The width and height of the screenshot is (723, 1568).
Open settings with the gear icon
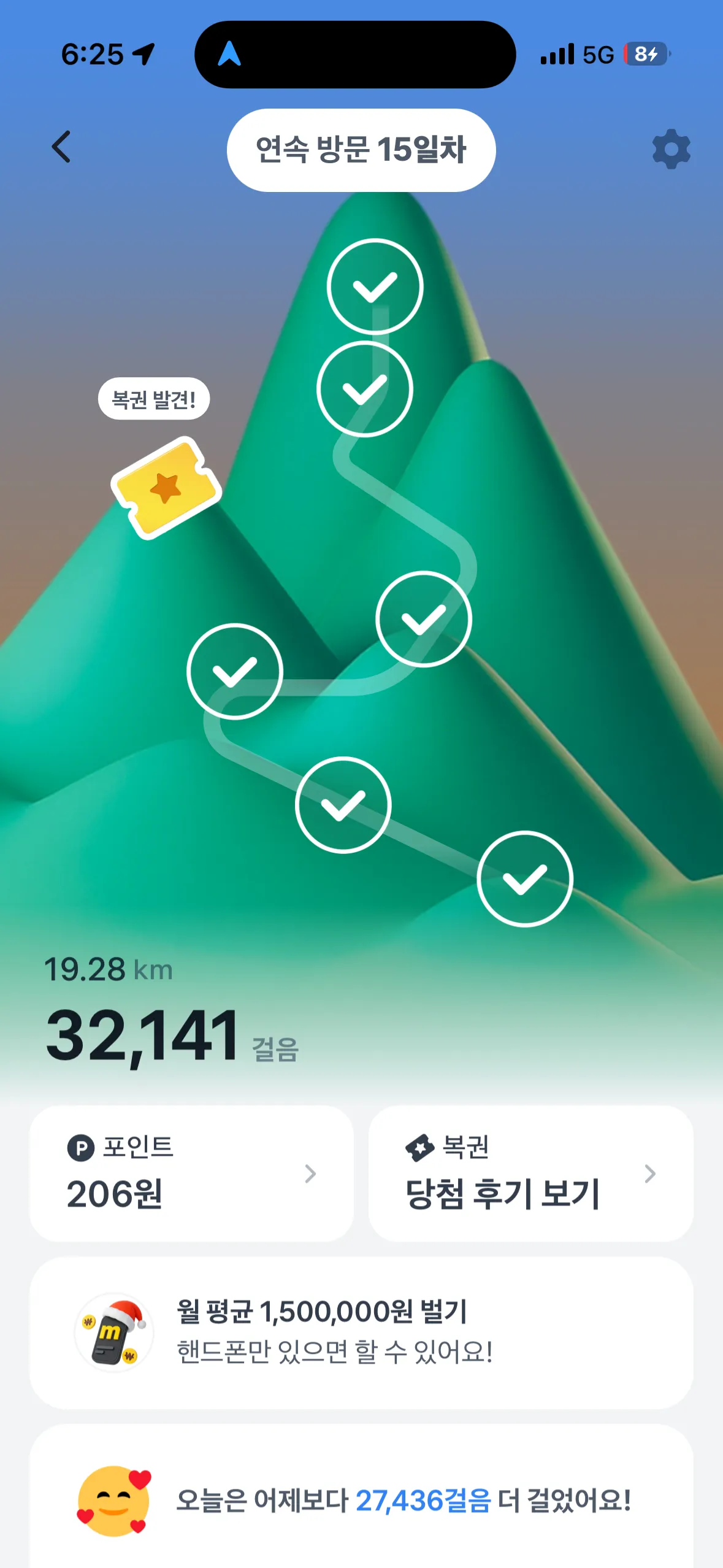[x=671, y=149]
